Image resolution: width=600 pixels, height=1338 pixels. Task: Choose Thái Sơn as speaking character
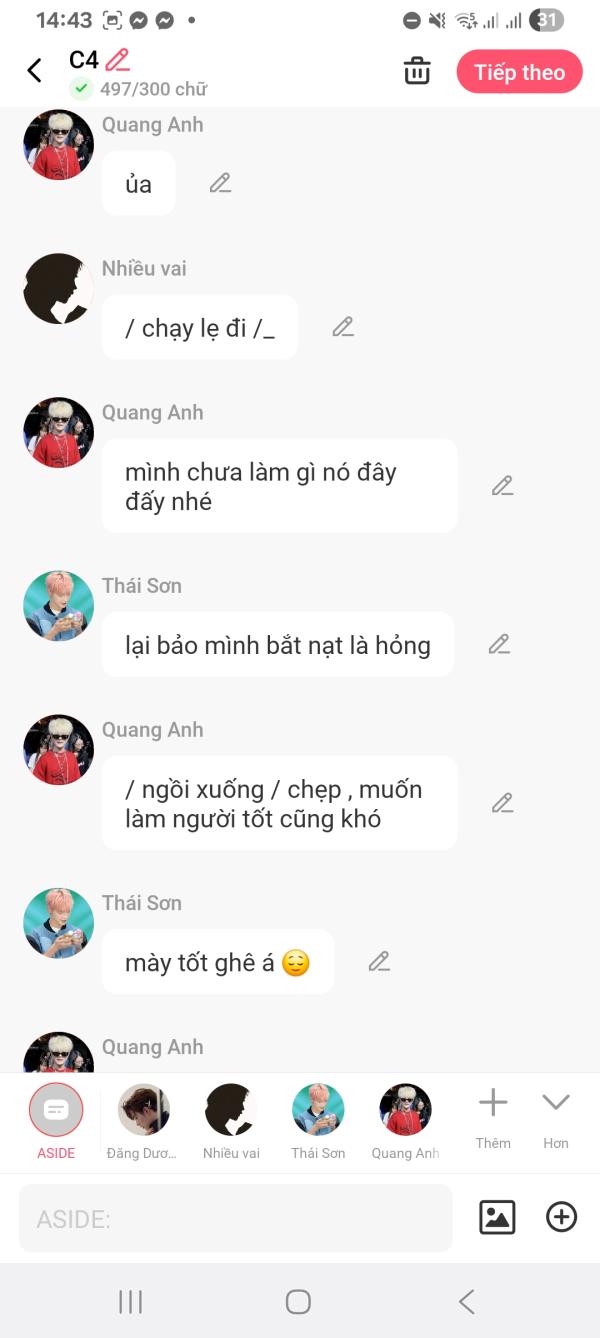click(x=318, y=1120)
